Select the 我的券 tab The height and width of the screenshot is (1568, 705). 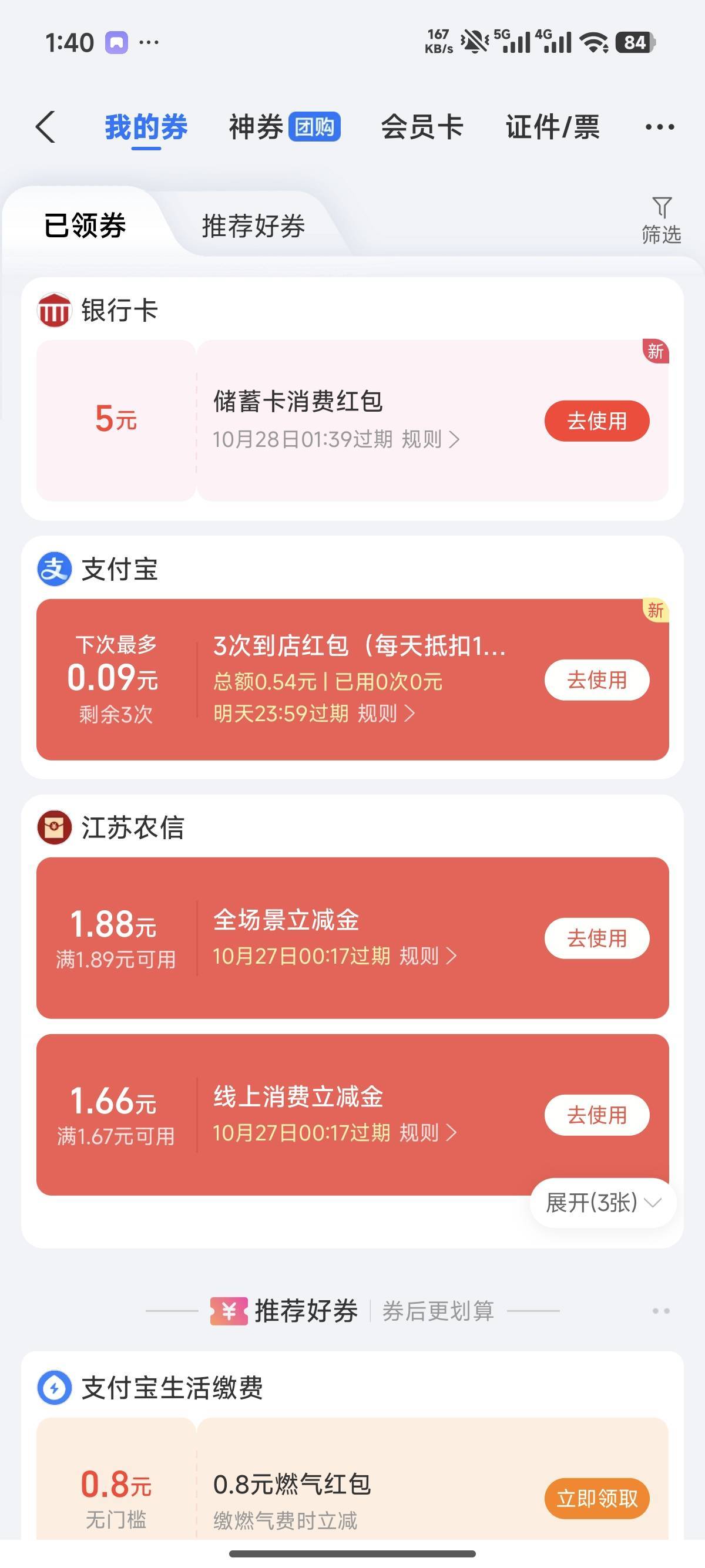click(146, 127)
